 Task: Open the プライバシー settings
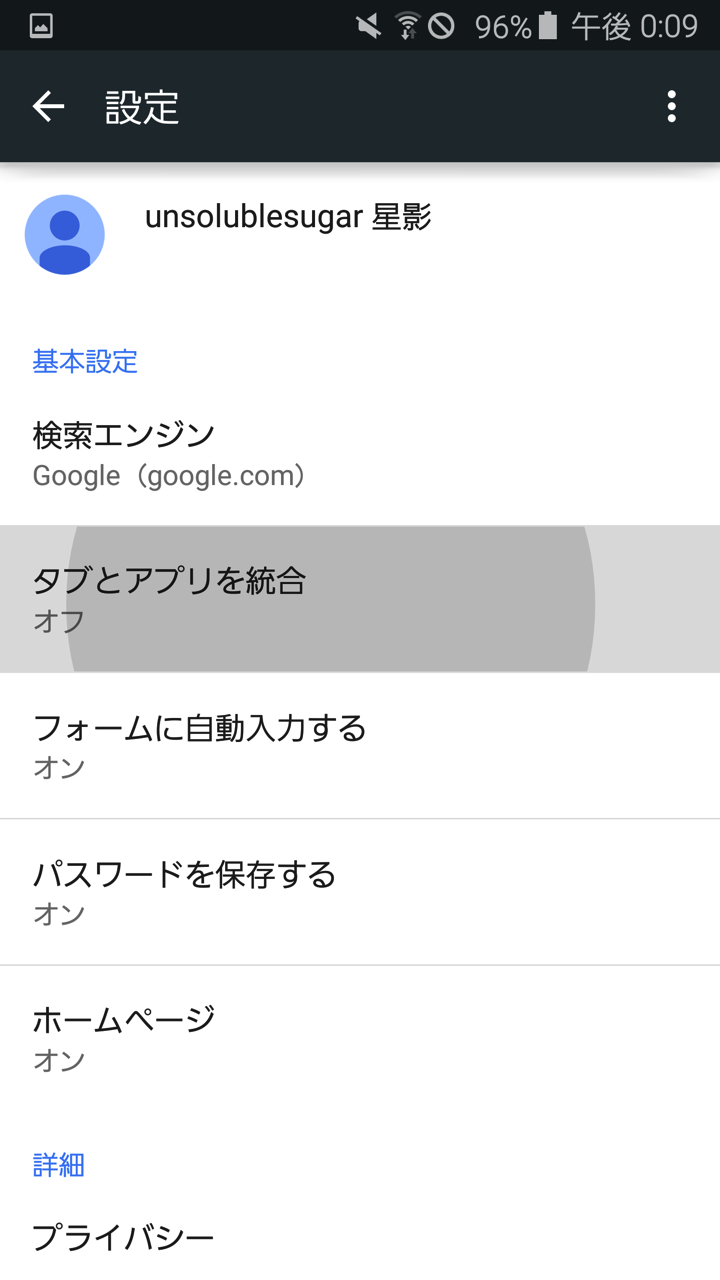click(x=360, y=1238)
